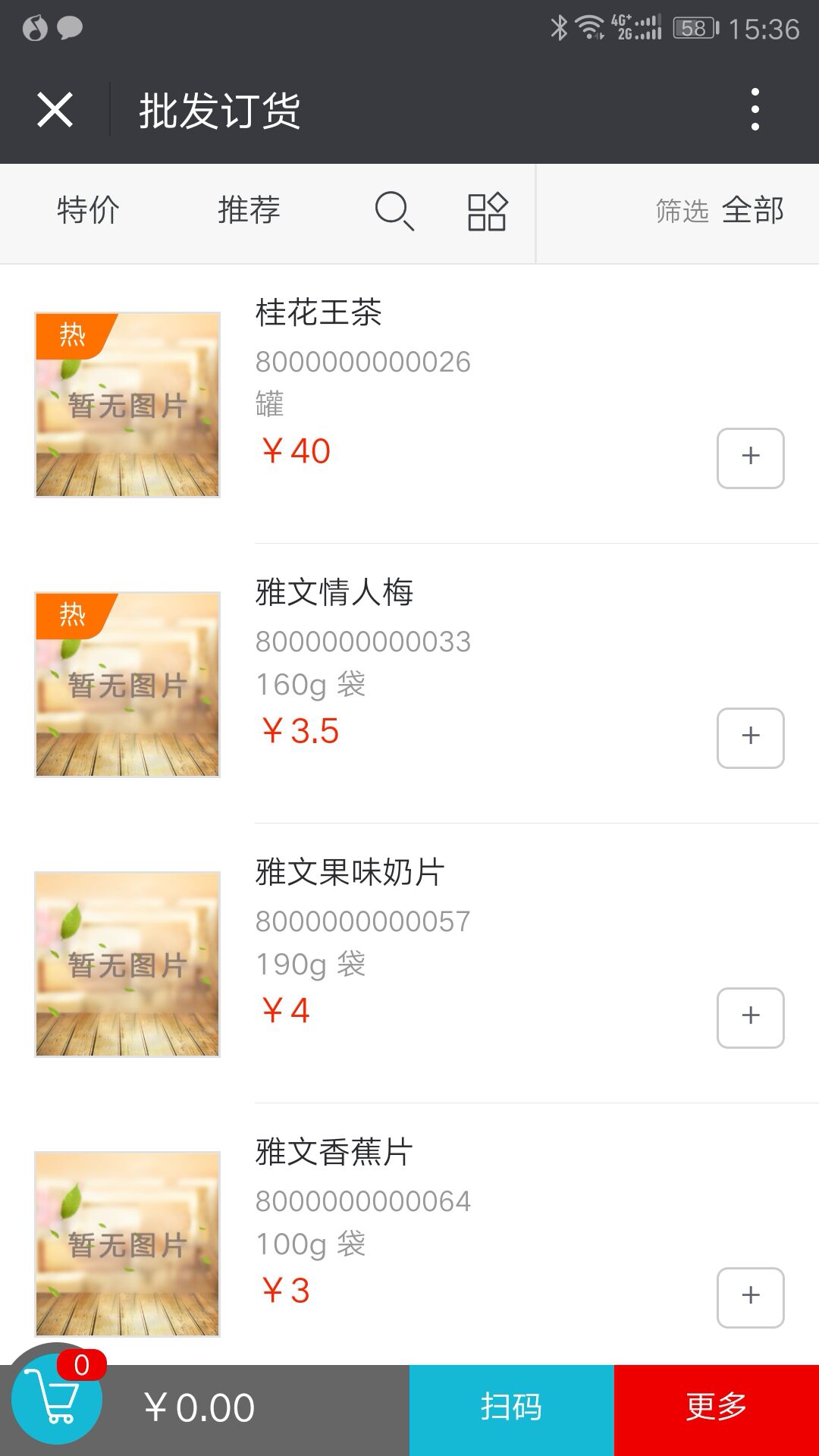The height and width of the screenshot is (1456, 819).
Task: Add 雅文香蕉片 to the cart
Action: coord(750,1298)
